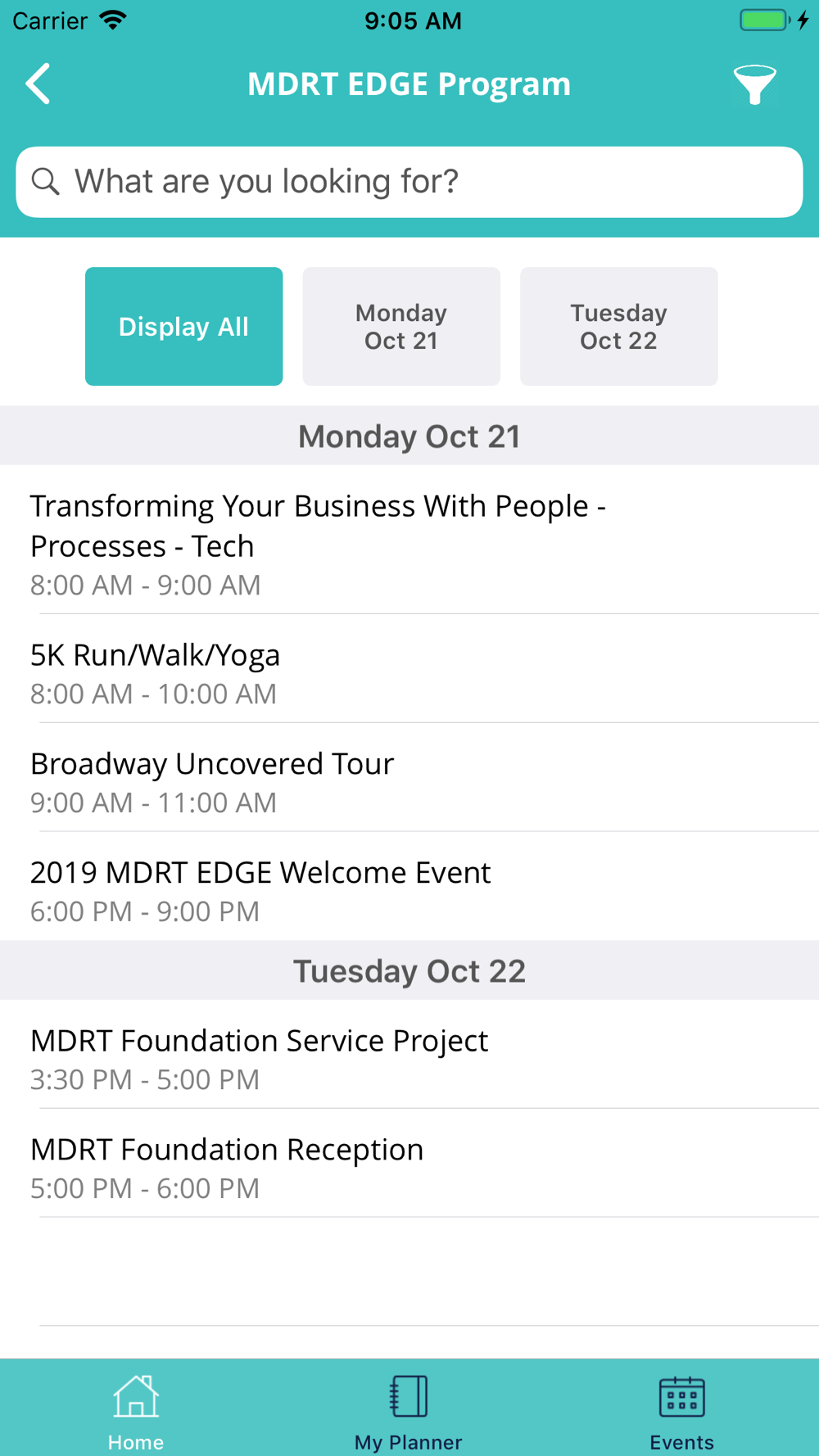Open Transforming Your Business With People session
The height and width of the screenshot is (1456, 819).
tap(409, 540)
